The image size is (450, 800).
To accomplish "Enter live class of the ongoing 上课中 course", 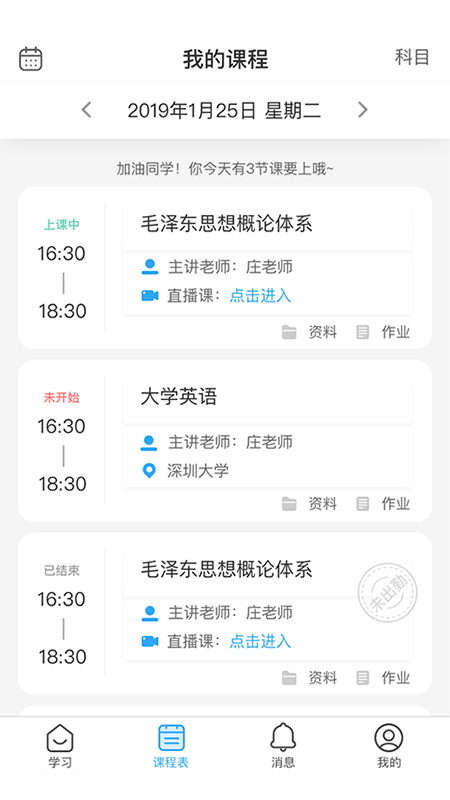I will coord(260,295).
